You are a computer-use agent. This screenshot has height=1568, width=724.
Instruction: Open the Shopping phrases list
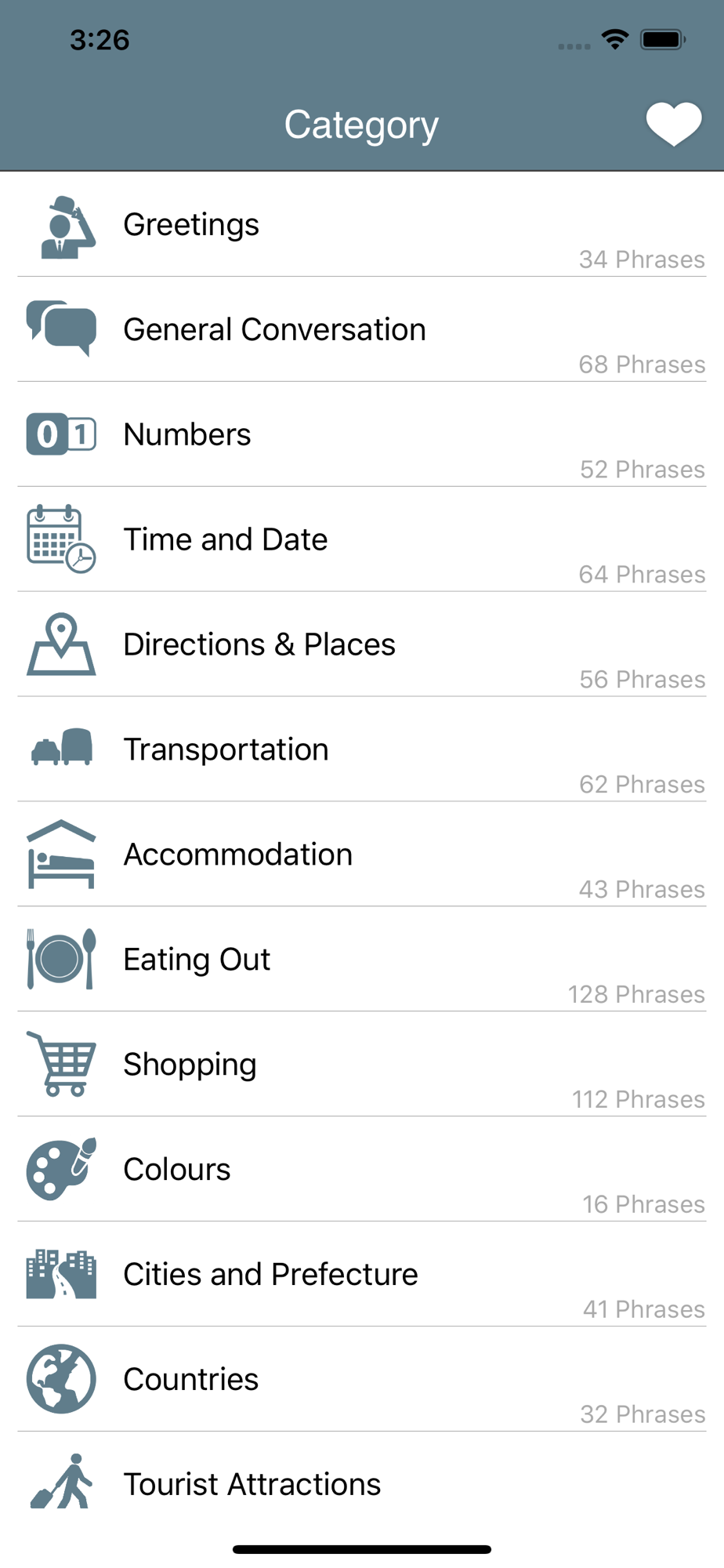click(362, 1065)
